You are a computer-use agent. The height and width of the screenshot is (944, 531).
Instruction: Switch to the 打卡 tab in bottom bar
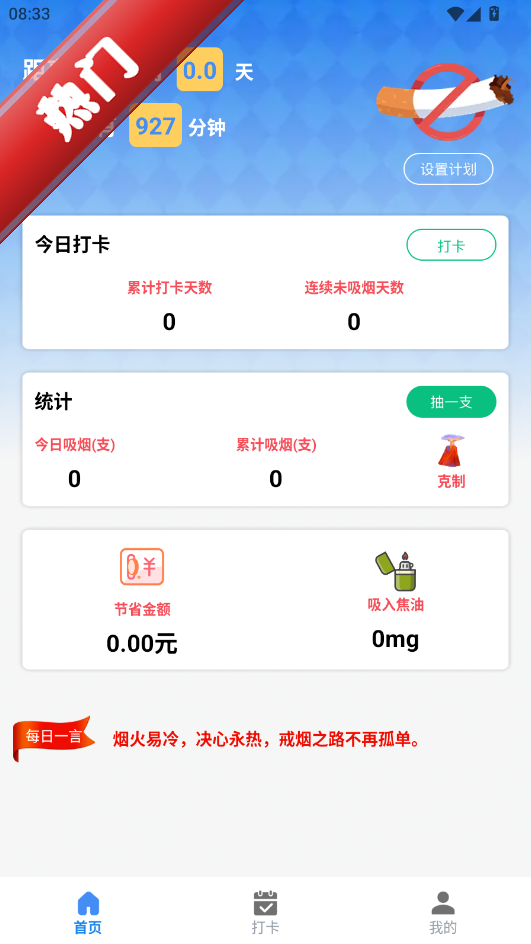click(x=266, y=912)
